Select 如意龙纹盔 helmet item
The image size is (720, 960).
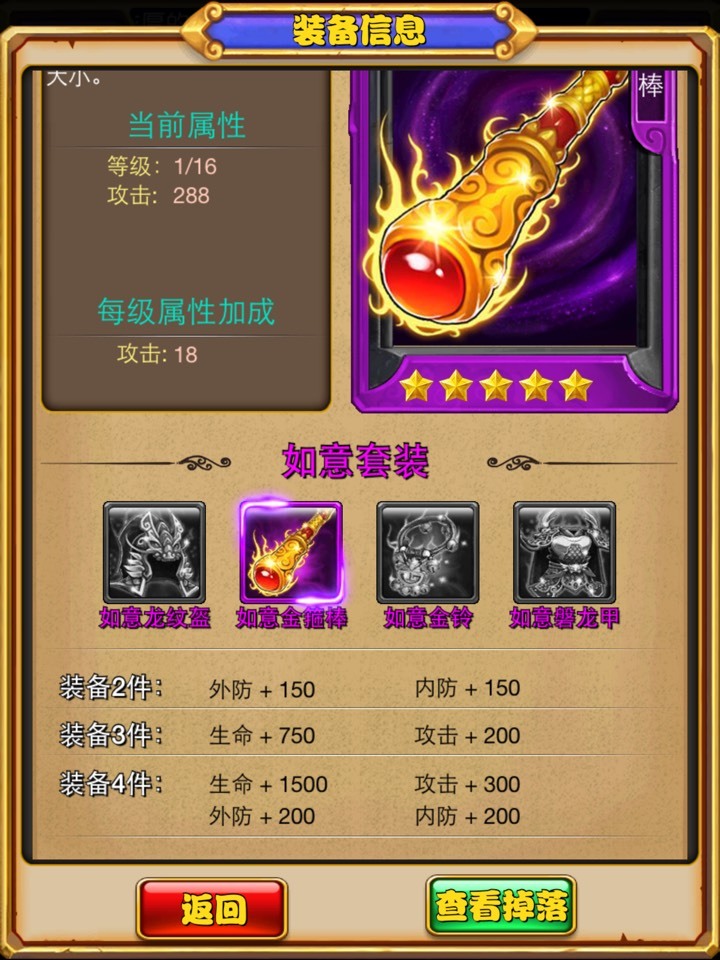tap(154, 553)
